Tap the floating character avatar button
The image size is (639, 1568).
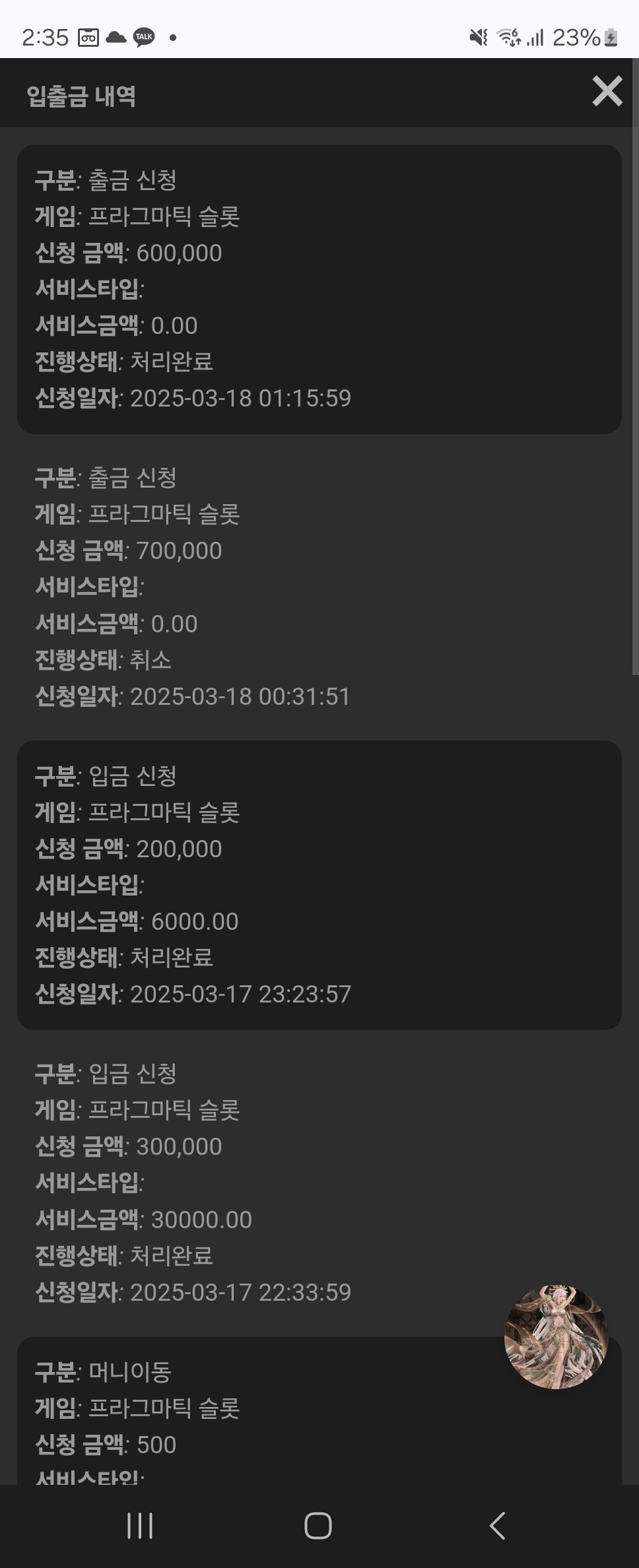tap(555, 1336)
